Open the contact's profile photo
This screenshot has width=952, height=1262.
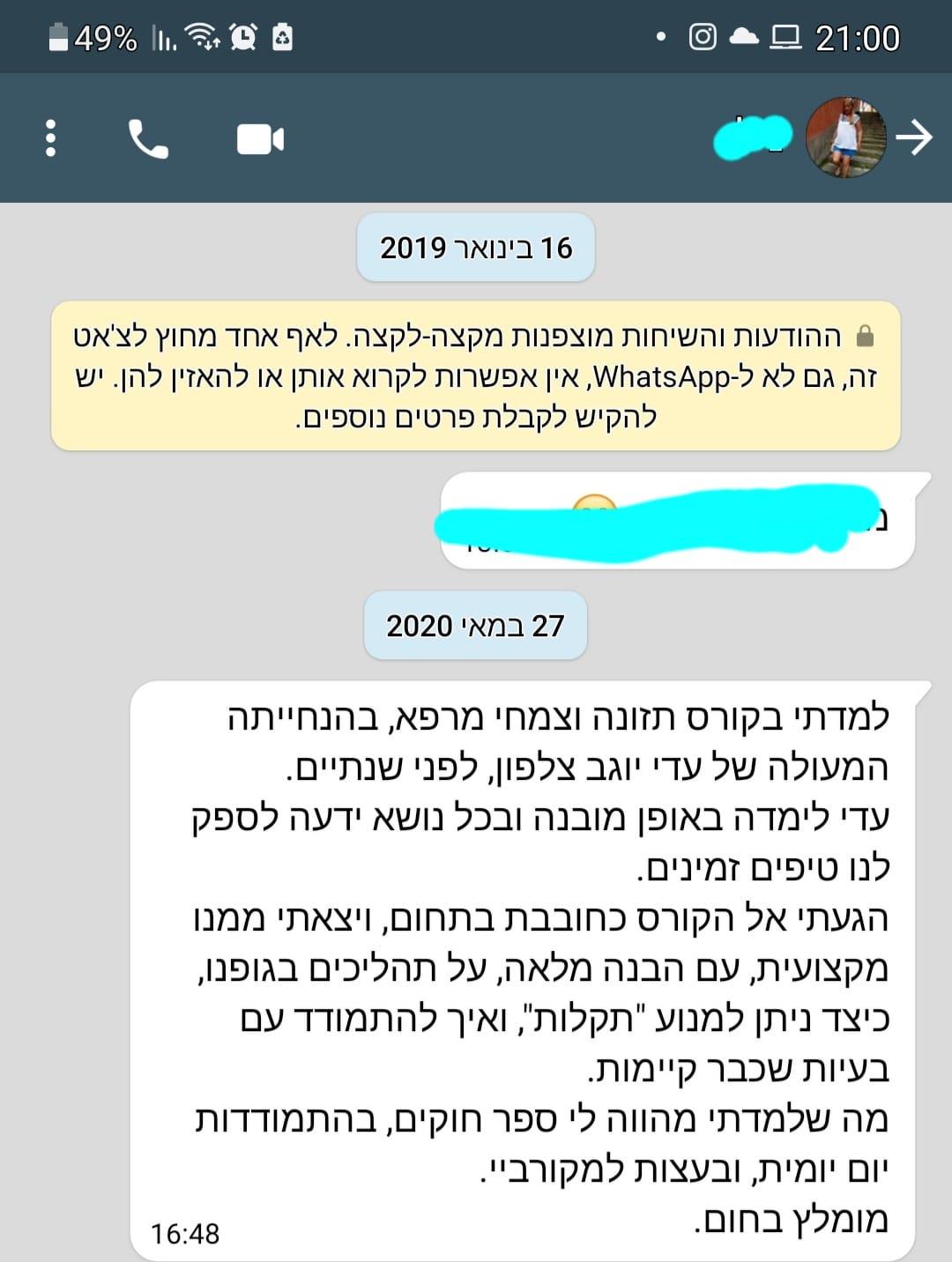[x=845, y=137]
